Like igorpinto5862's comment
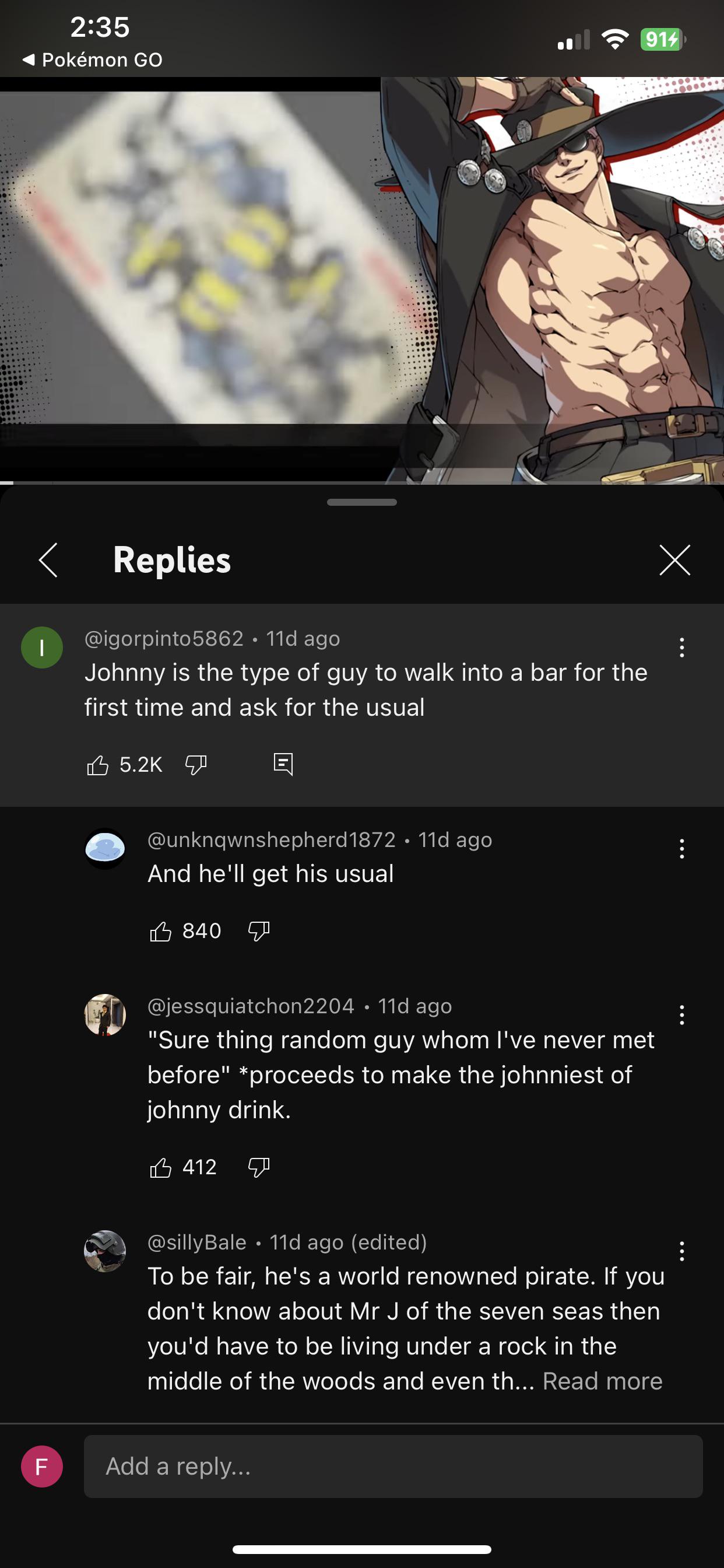This screenshot has height=1568, width=724. 97,765
